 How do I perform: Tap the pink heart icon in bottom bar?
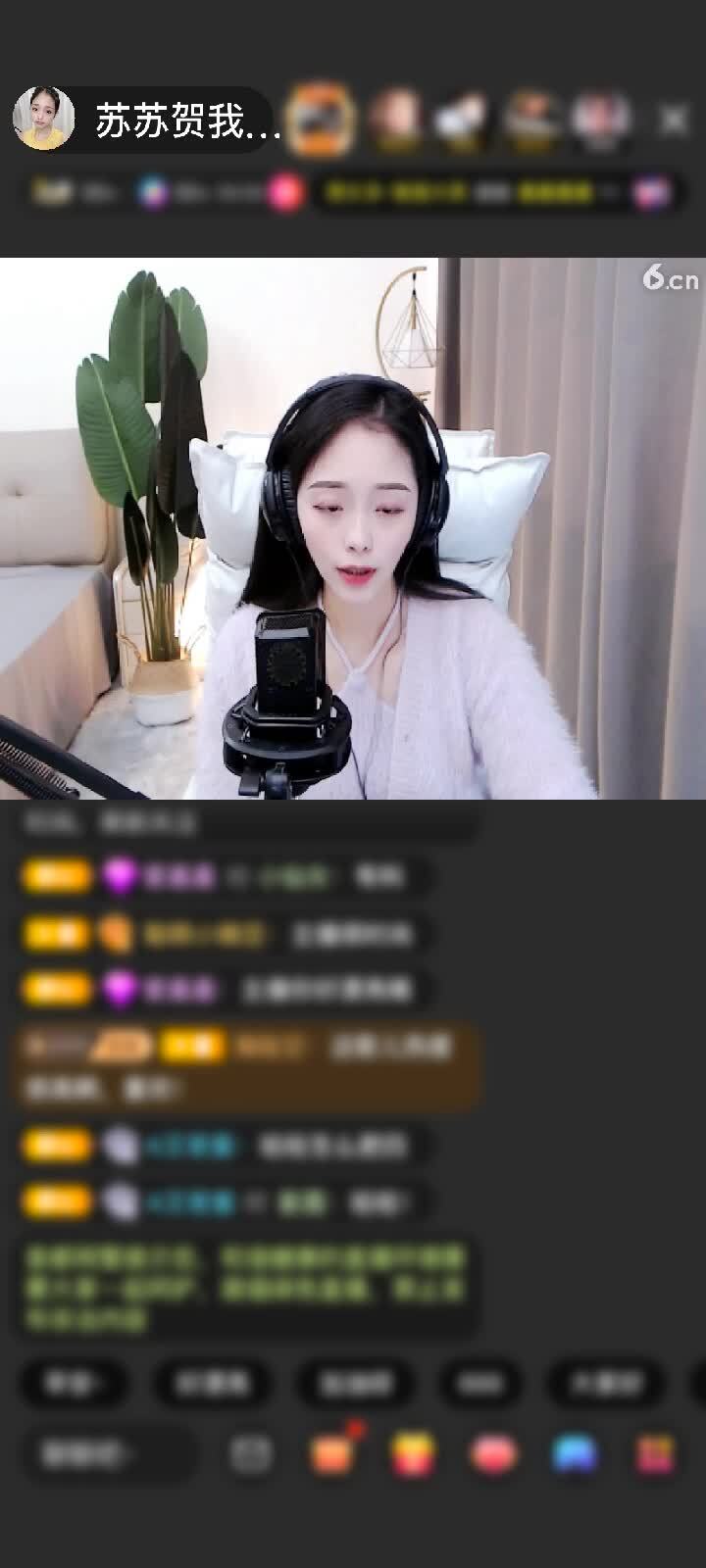coord(495,1454)
